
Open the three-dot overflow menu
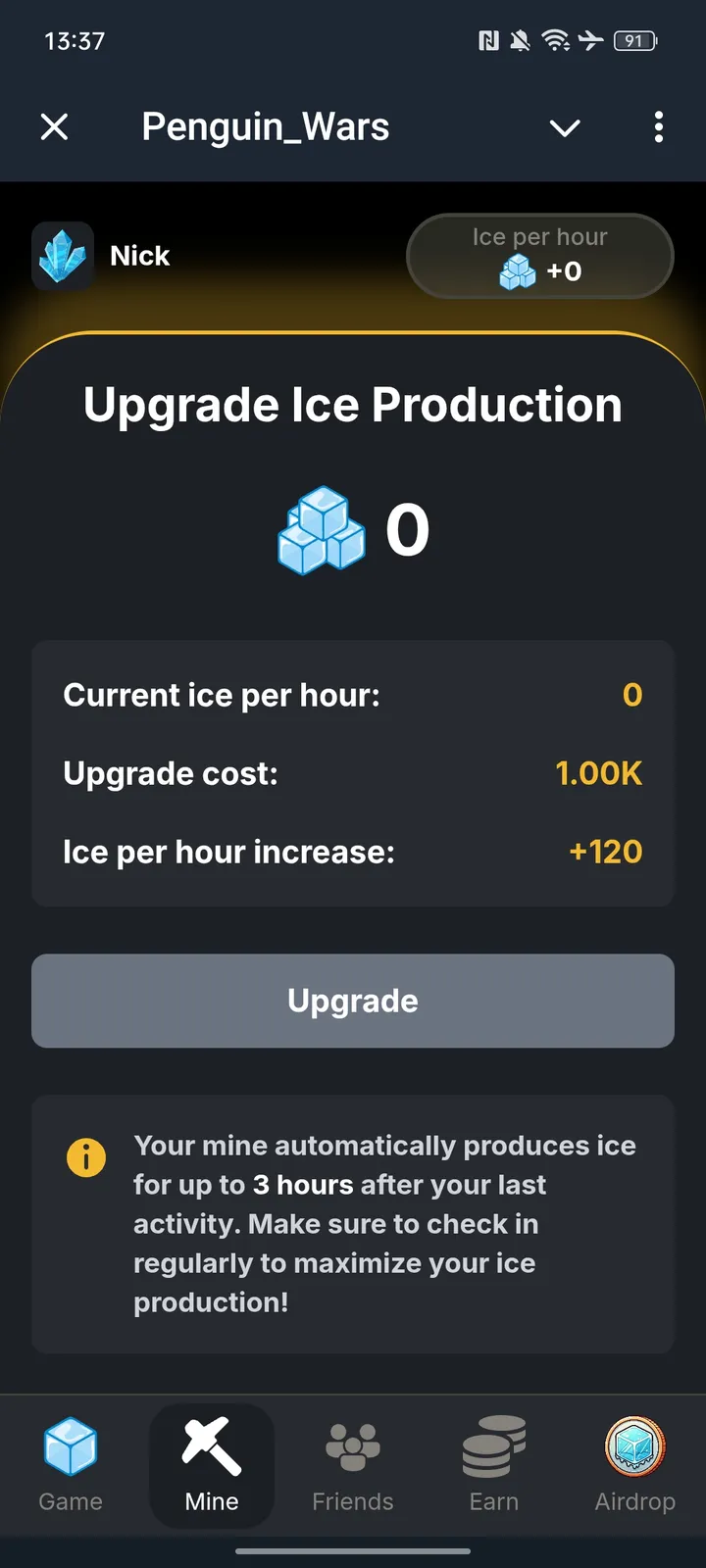(x=658, y=127)
